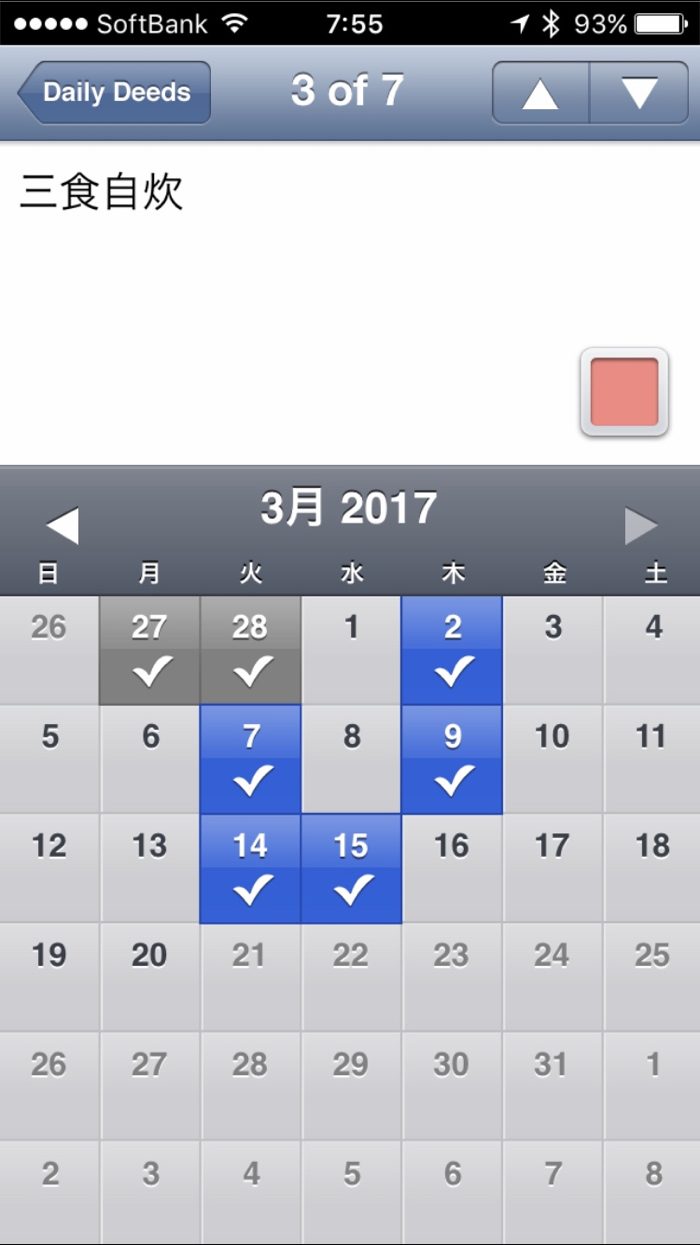This screenshot has height=1245, width=700.
Task: Show previous month in calendar
Action: coord(62,525)
